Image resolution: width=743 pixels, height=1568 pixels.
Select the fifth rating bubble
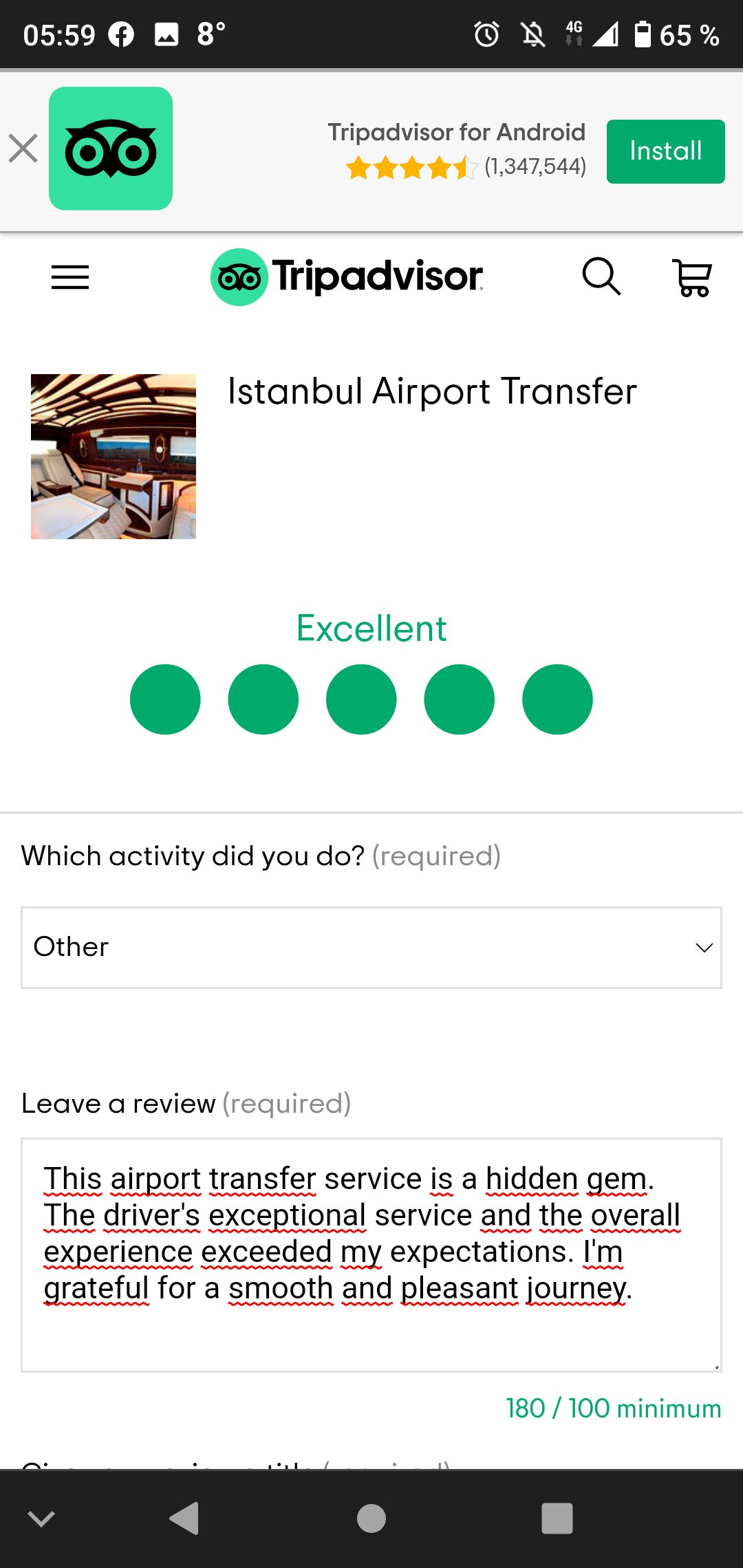(557, 699)
